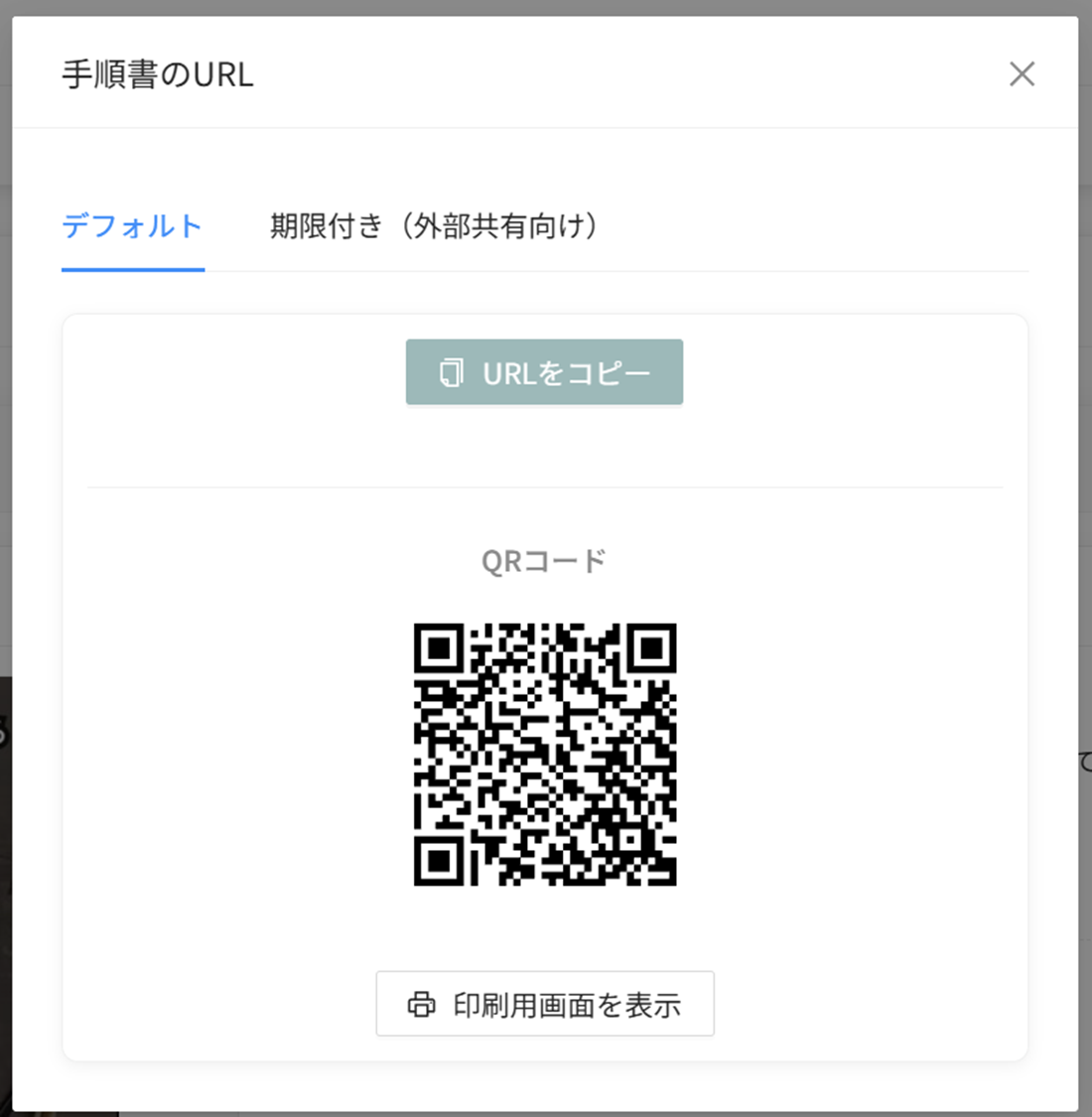Copy the URL with URLをコピー

pyautogui.click(x=544, y=372)
